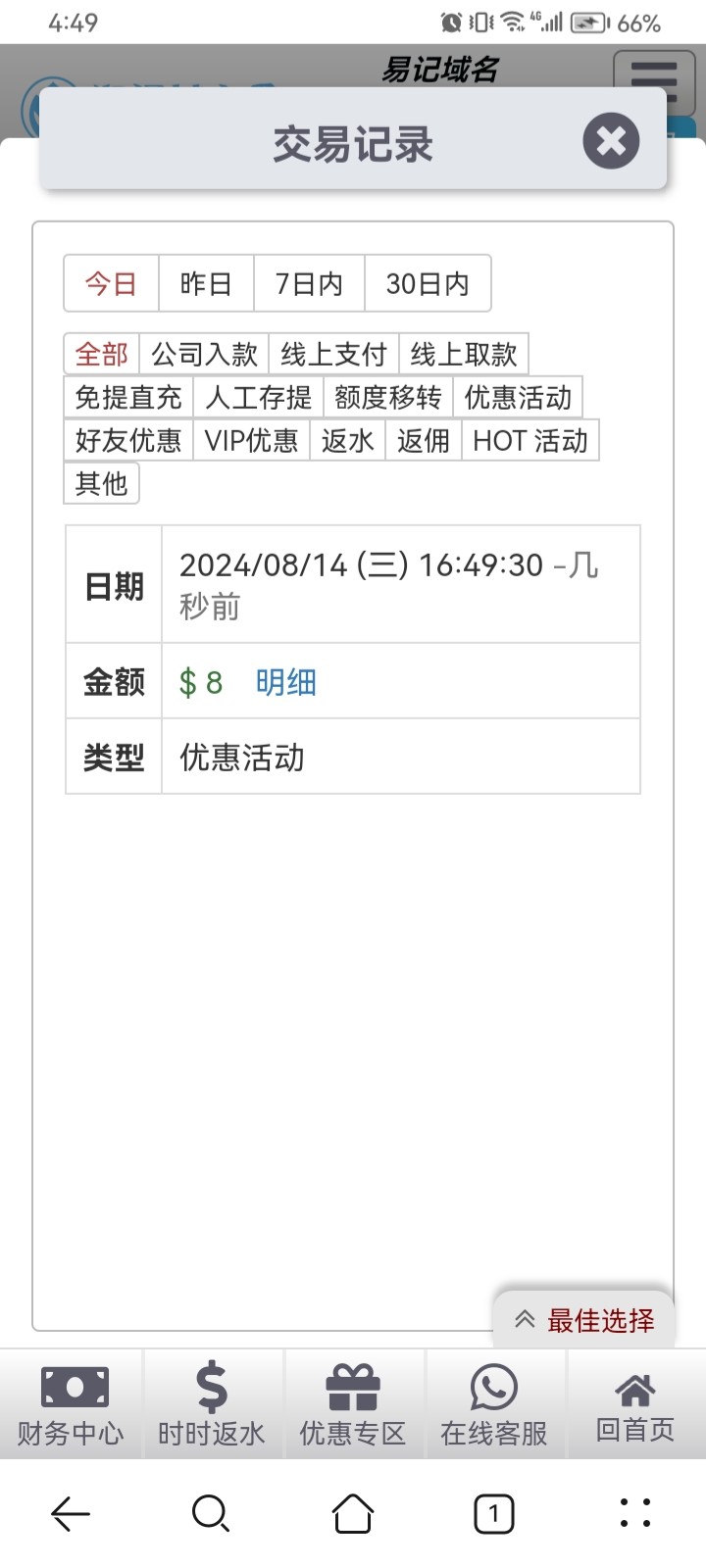Switch to the 昨日 date filter
This screenshot has height=1568, width=706.
click(x=206, y=284)
